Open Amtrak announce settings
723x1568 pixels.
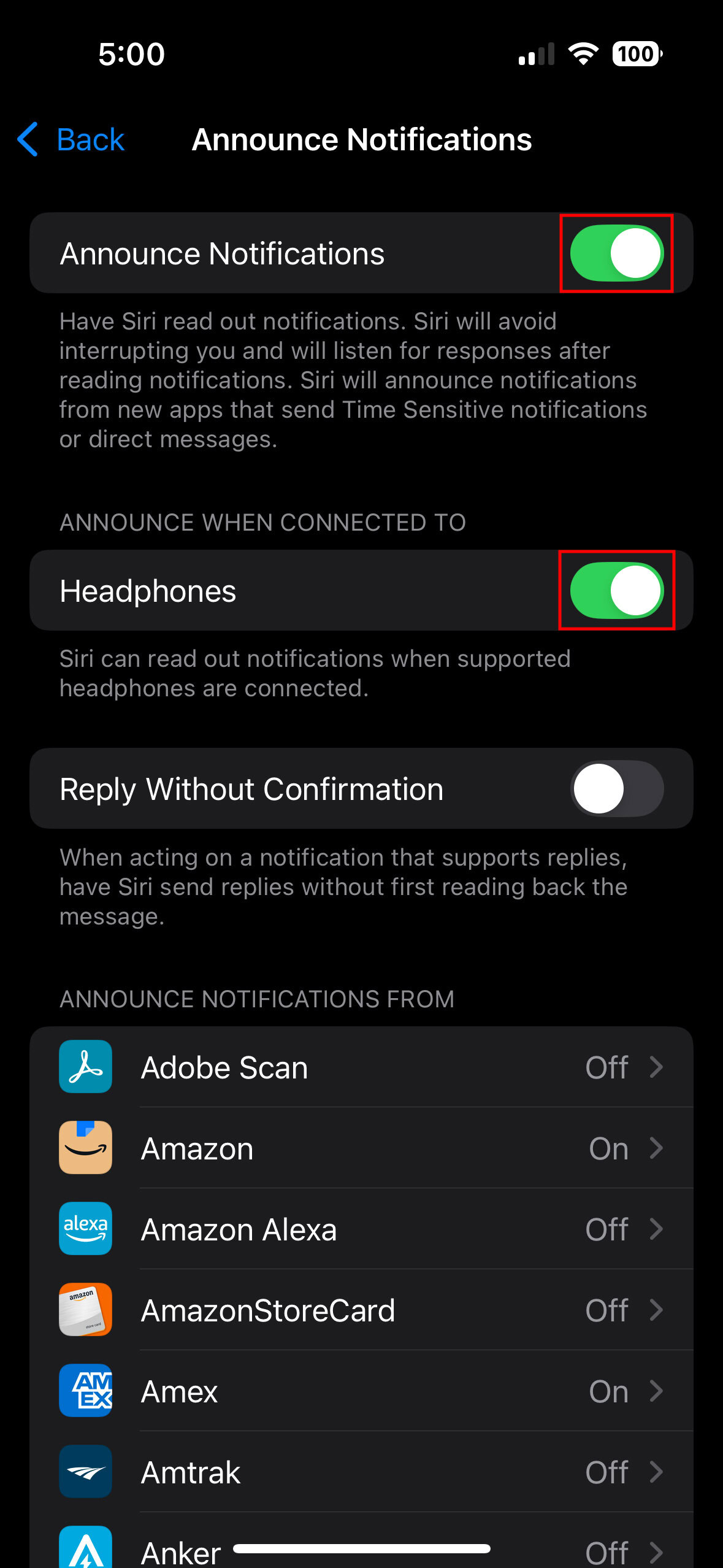[361, 1472]
